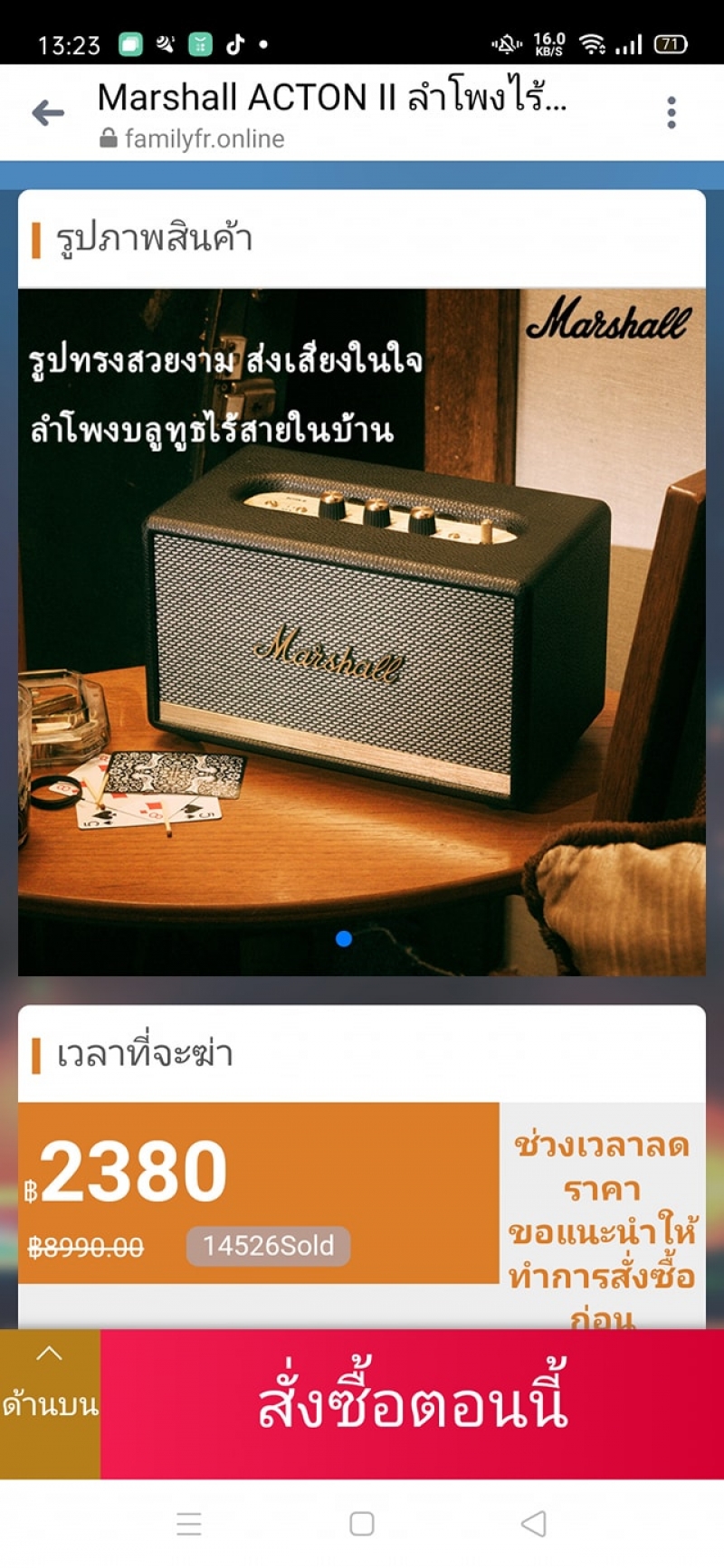Open the three-dot overflow menu
The height and width of the screenshot is (1568, 724).
tap(671, 113)
